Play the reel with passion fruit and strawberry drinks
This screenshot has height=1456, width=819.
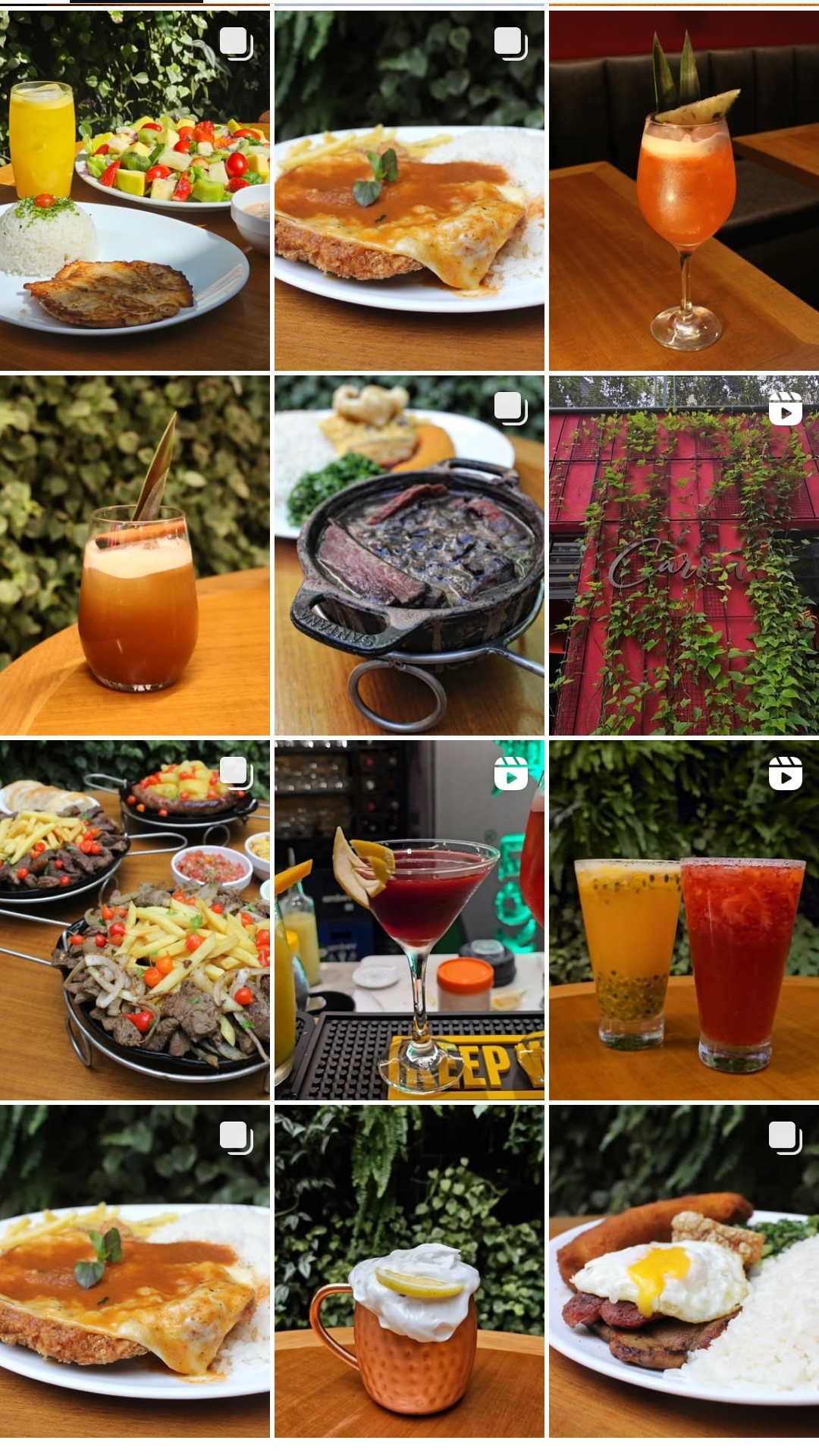tap(683, 920)
